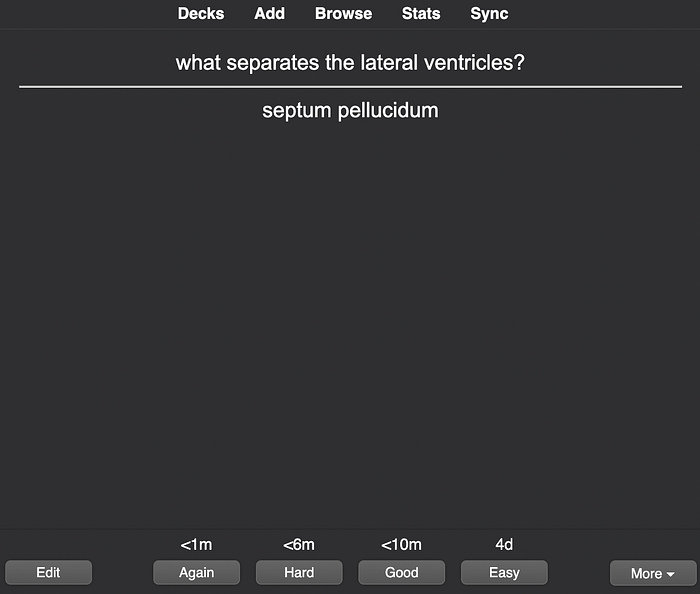Rate the card as Again
700x594 pixels.
197,572
